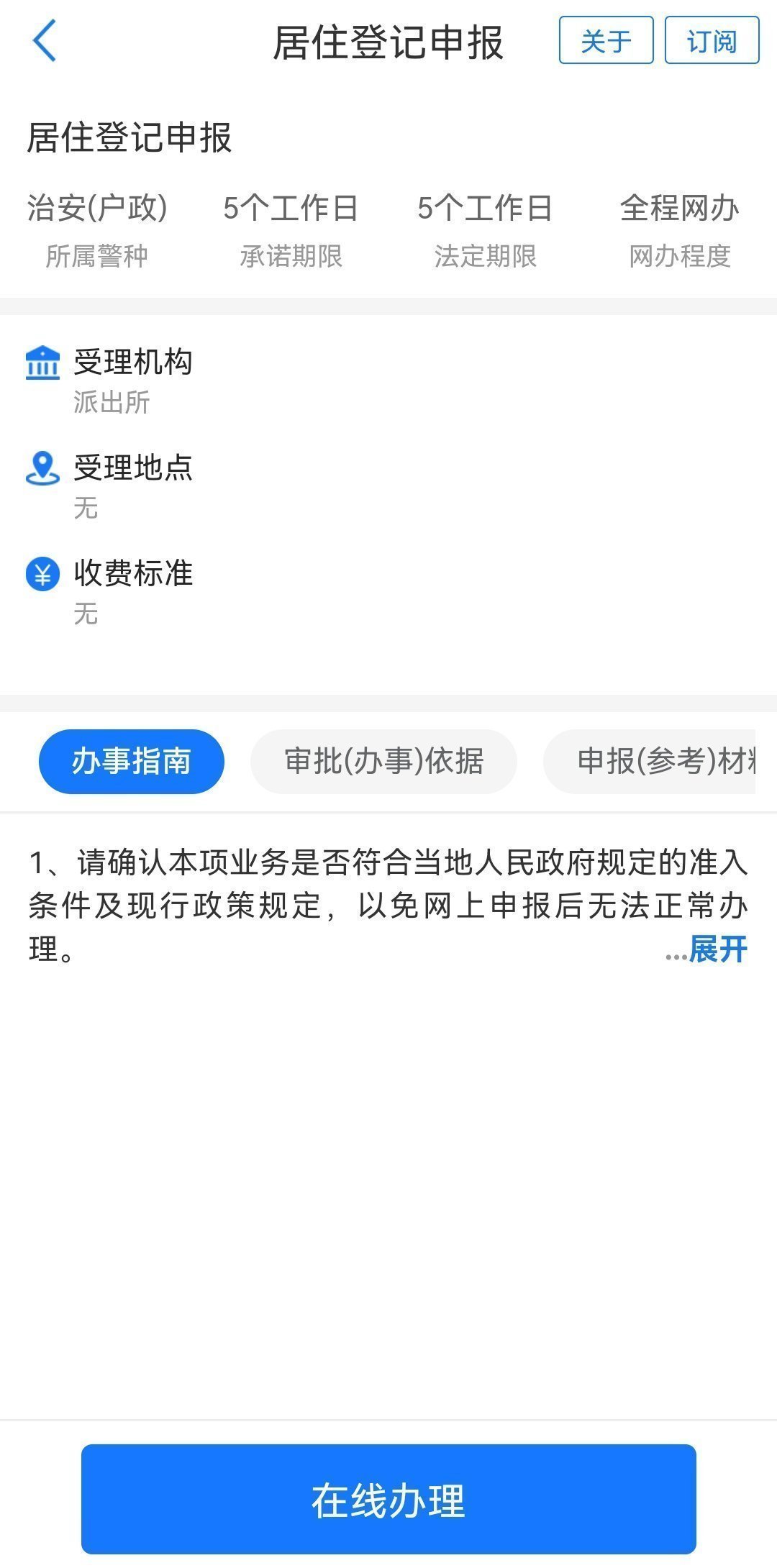Go back using the top-left arrow

[45, 41]
